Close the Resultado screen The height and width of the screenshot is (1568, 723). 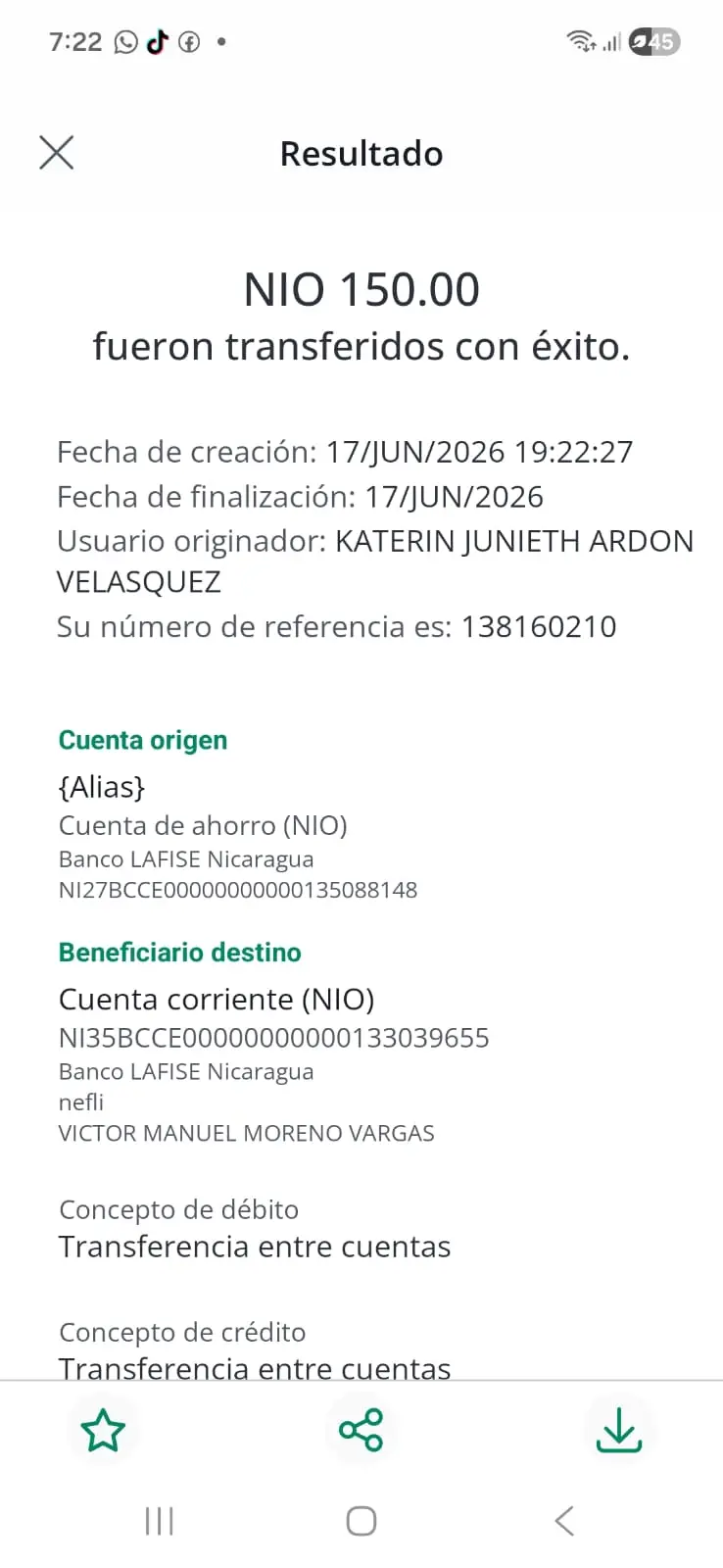57,153
